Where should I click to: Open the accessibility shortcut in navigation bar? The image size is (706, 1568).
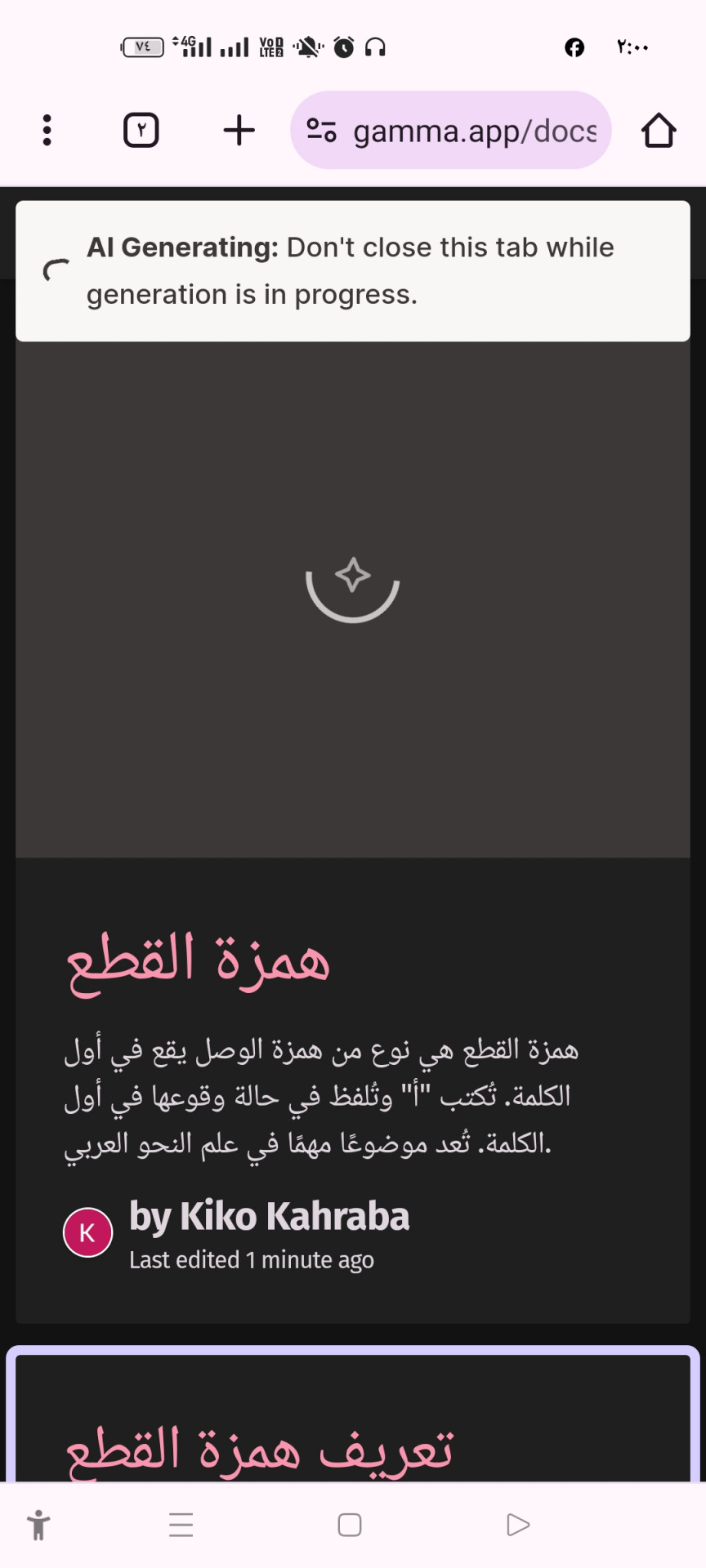(x=38, y=1525)
